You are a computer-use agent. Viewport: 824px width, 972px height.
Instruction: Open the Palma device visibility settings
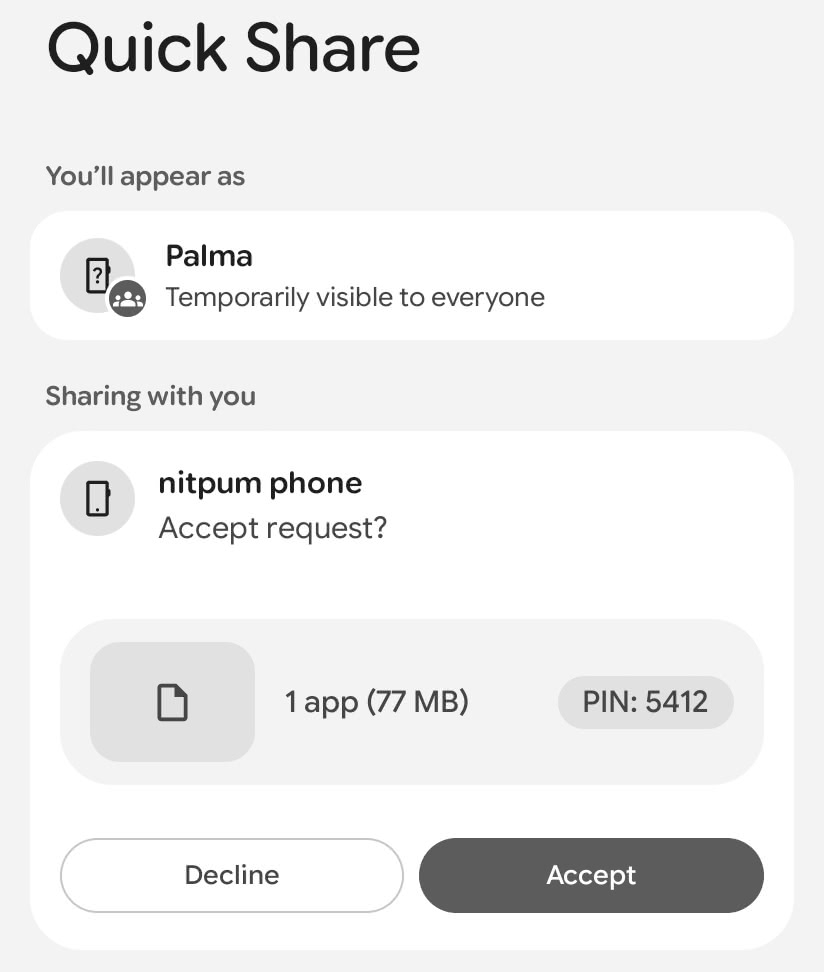(411, 276)
